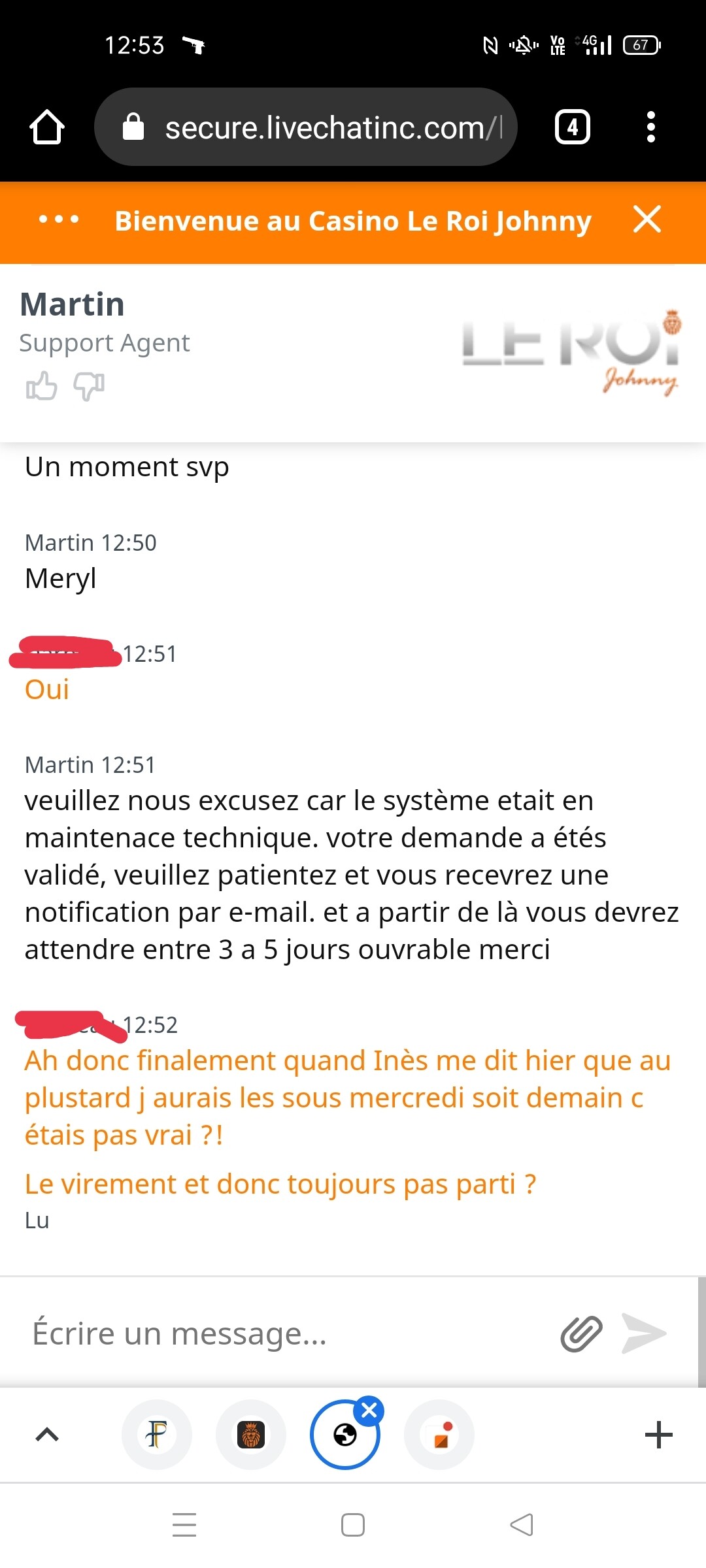Screen dimensions: 706x1568
Task: Expand the bottom tab strip chevron
Action: [x=47, y=1435]
